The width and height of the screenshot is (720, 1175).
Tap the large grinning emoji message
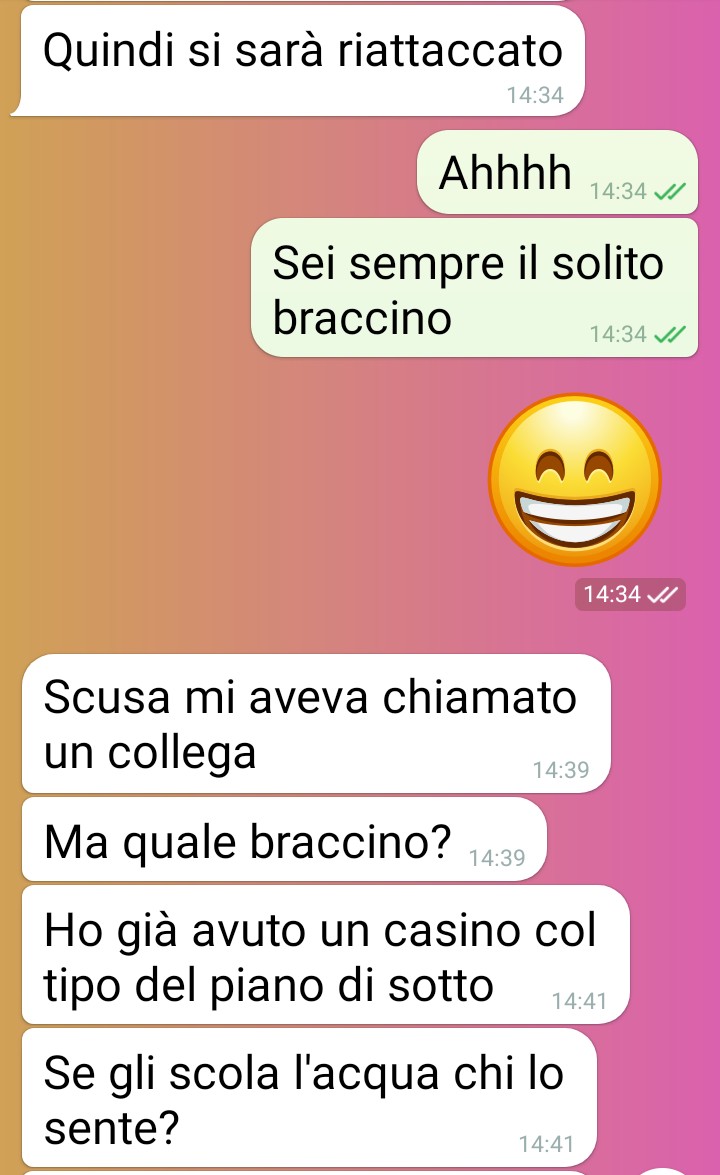pyautogui.click(x=575, y=480)
